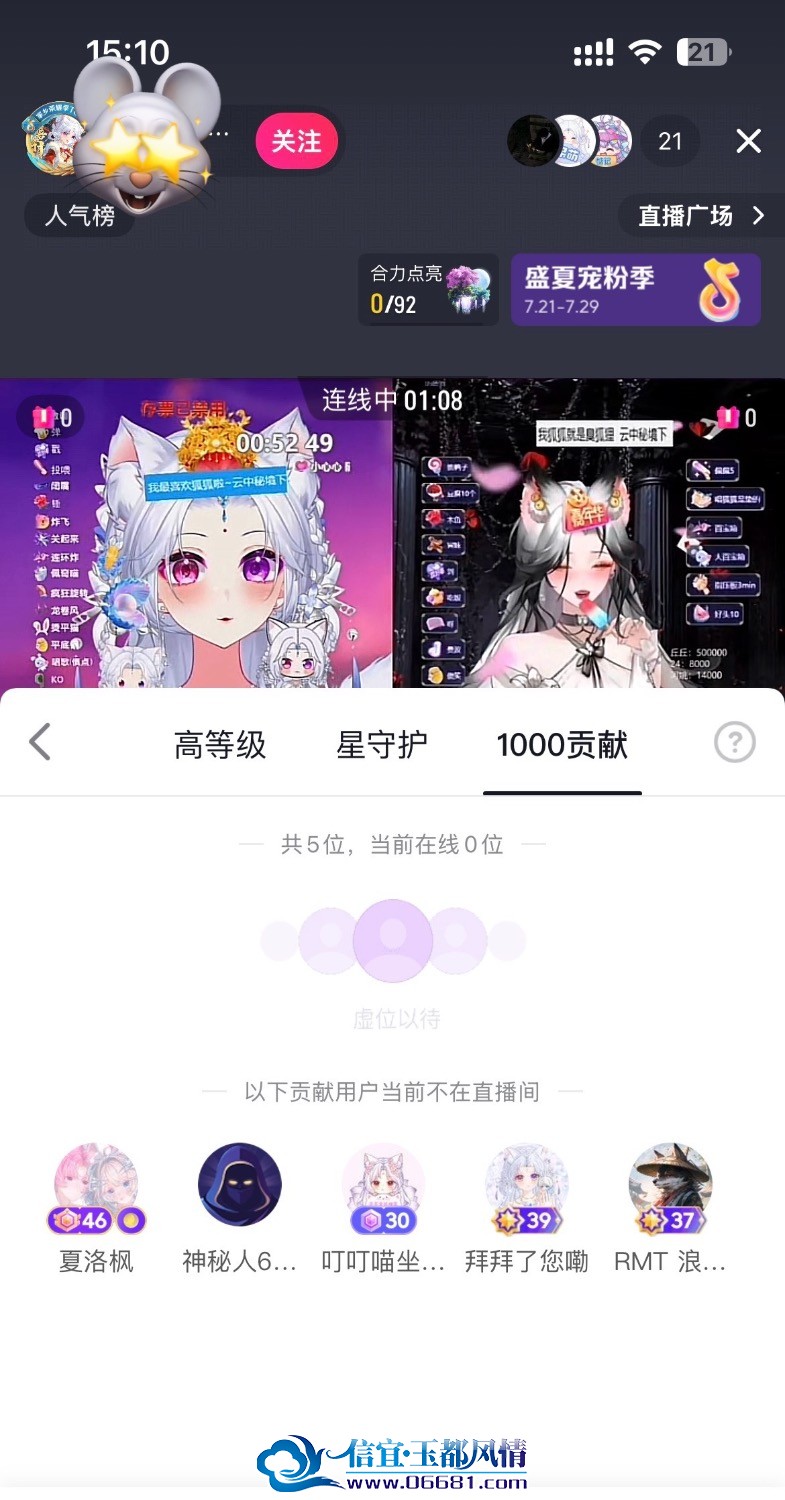Open 叮叮喵坐… user profile
The width and height of the screenshot is (785, 1500).
click(383, 1208)
